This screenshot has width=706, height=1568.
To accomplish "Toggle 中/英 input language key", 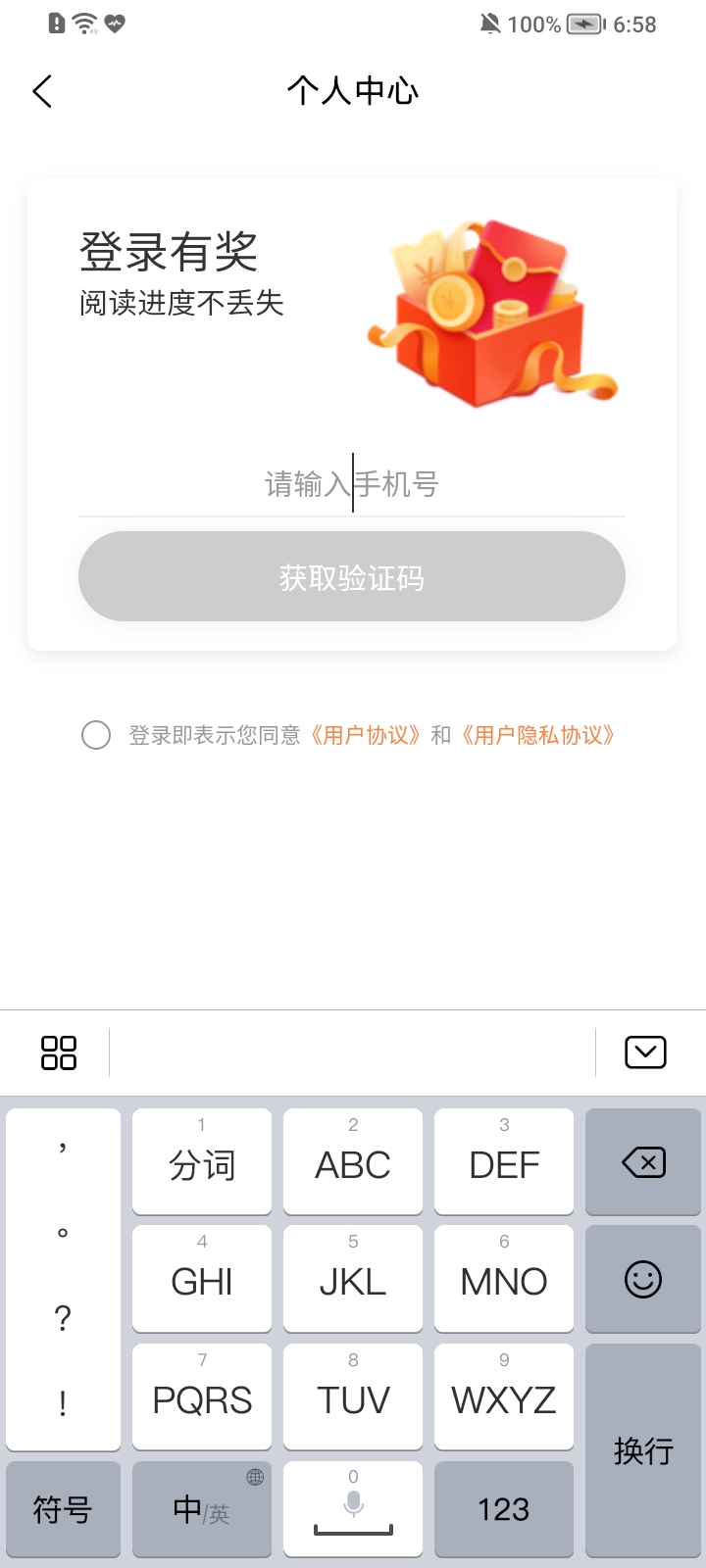I will tap(202, 1509).
